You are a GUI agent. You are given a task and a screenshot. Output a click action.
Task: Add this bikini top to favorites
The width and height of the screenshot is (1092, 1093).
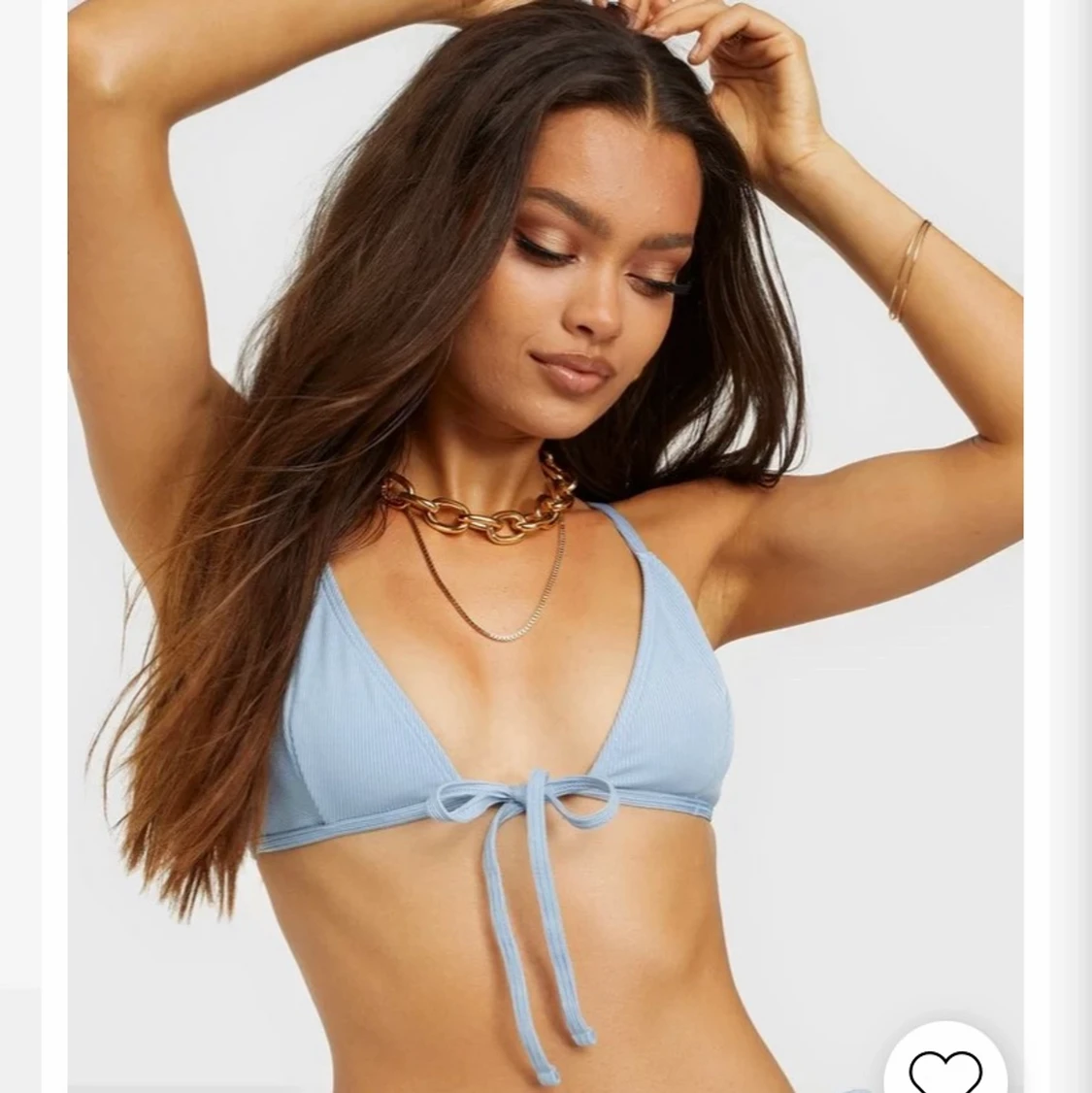click(944, 1068)
